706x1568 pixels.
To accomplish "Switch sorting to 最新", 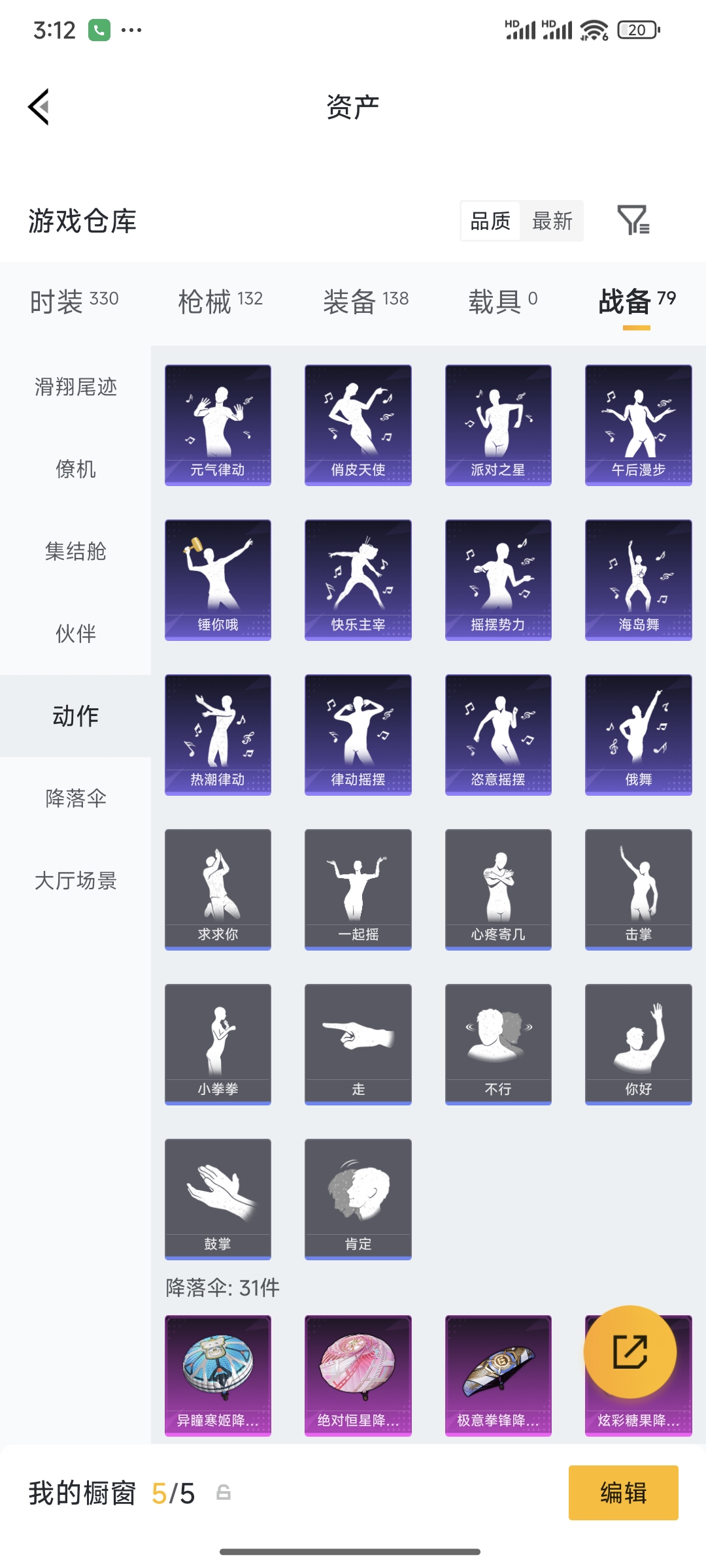I will pyautogui.click(x=552, y=221).
